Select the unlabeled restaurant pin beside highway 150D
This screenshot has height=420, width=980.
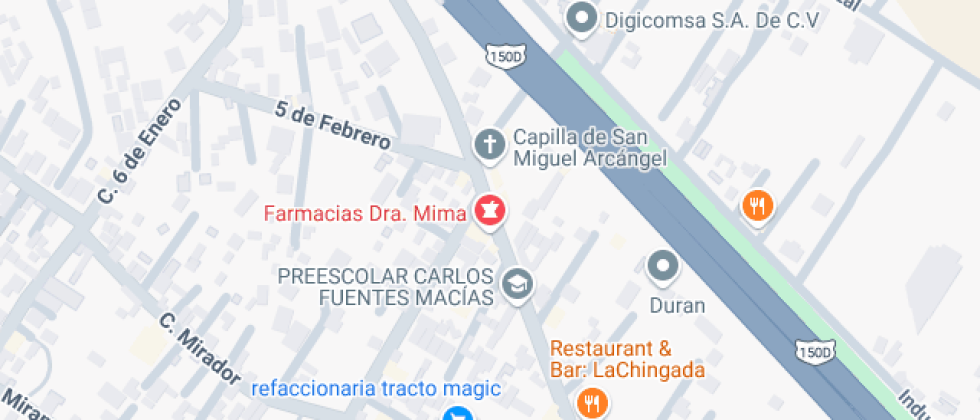coord(758,206)
